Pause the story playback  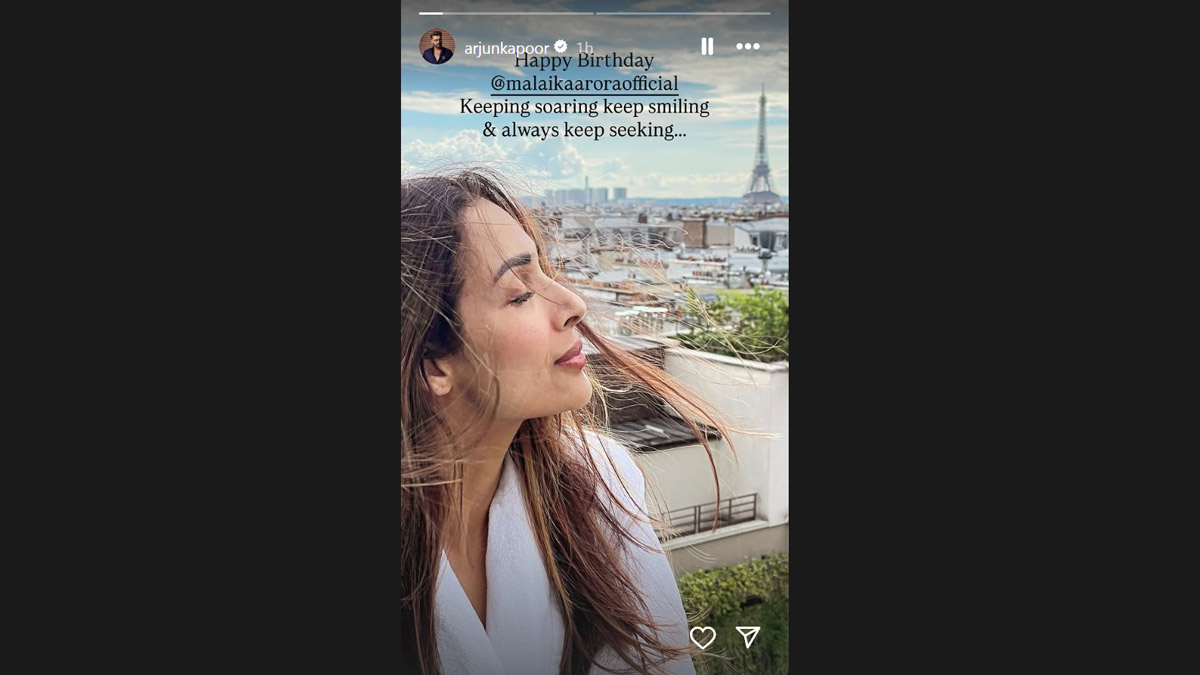point(707,46)
